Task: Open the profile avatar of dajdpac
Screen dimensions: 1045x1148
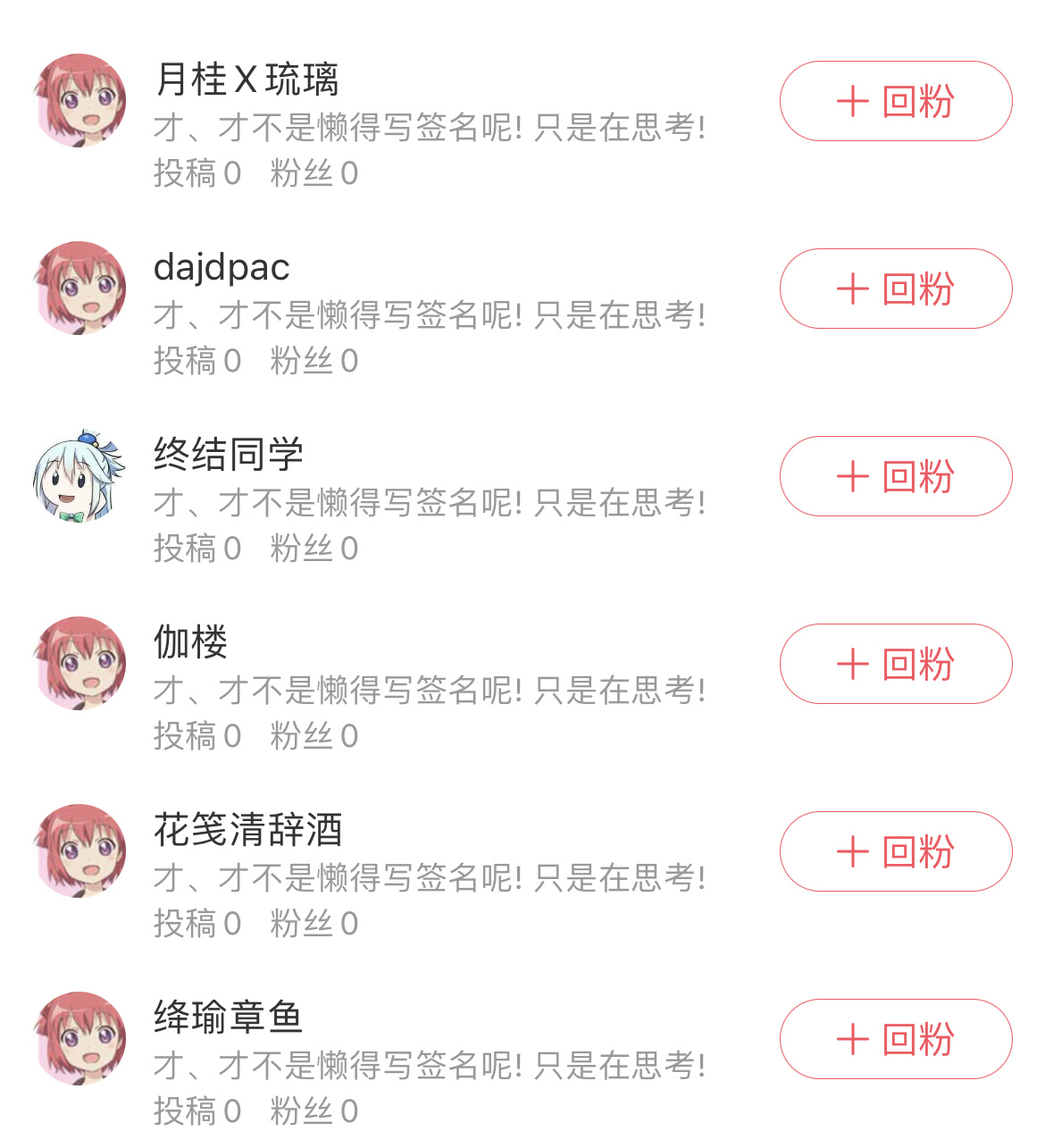Action: (x=79, y=289)
